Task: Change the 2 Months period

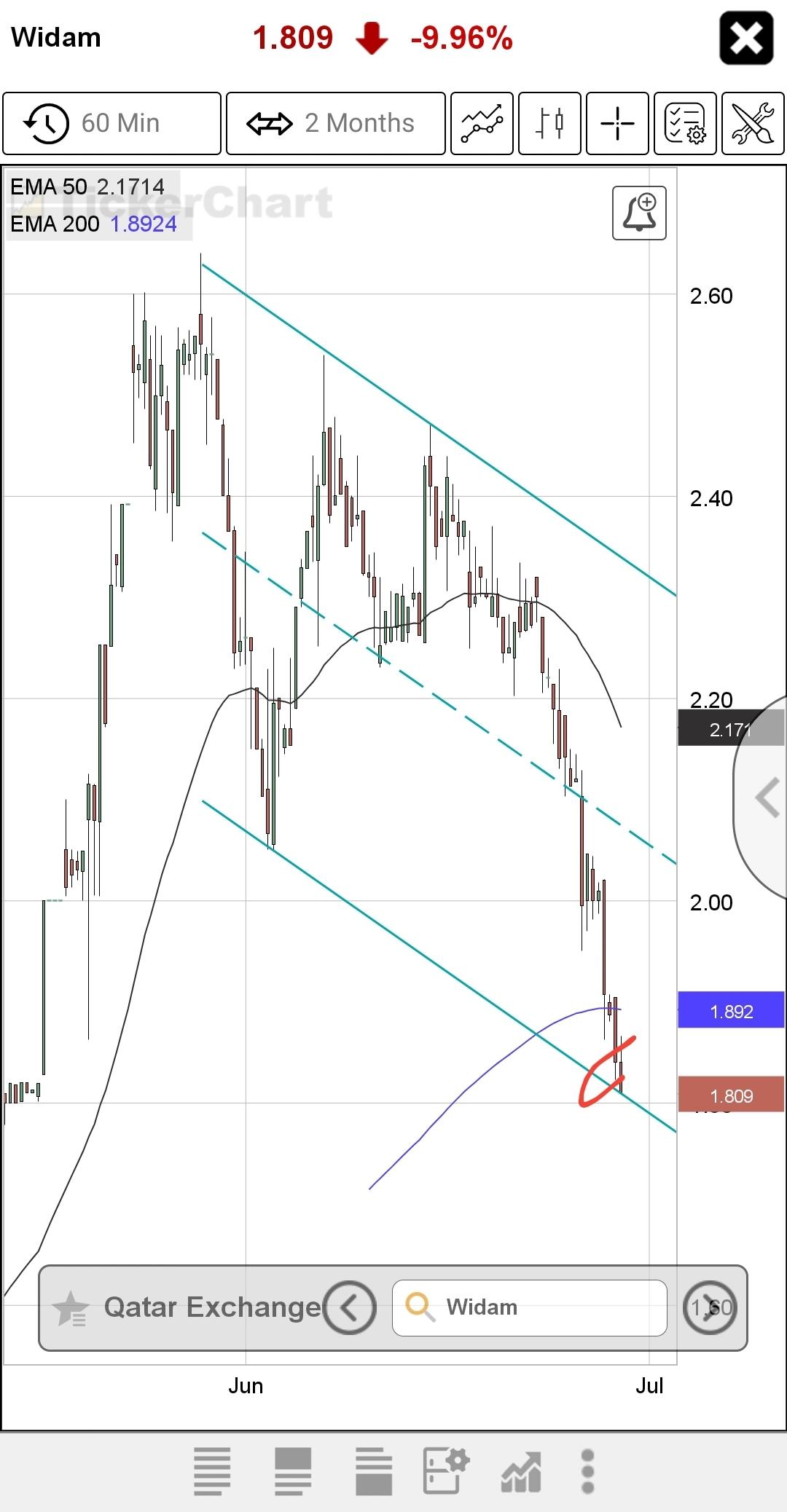Action: pyautogui.click(x=336, y=123)
